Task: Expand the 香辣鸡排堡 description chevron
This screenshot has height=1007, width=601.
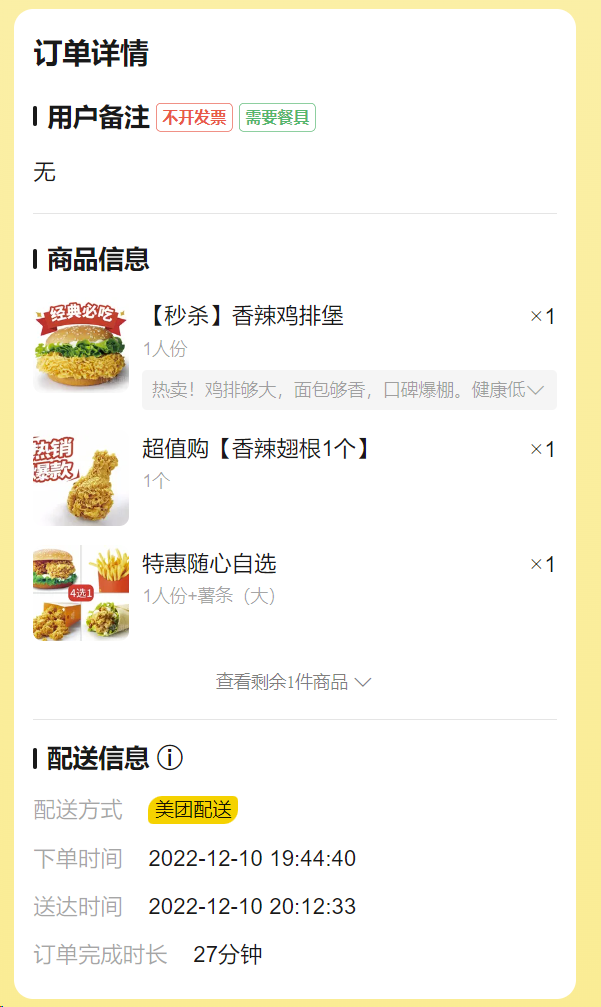Action: pos(535,390)
